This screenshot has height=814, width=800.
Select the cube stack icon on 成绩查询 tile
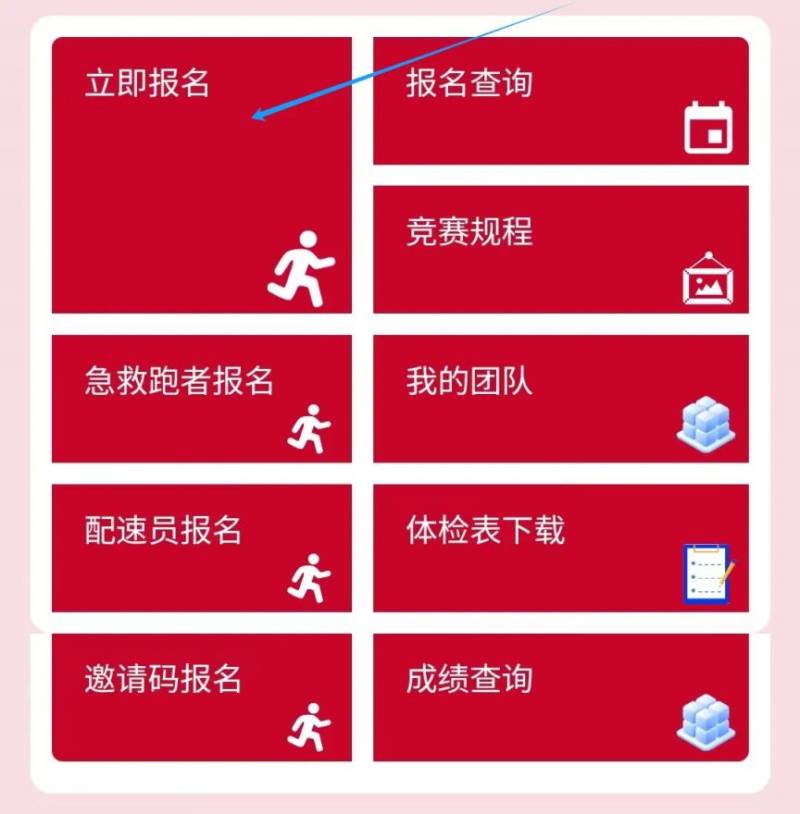pyautogui.click(x=708, y=723)
